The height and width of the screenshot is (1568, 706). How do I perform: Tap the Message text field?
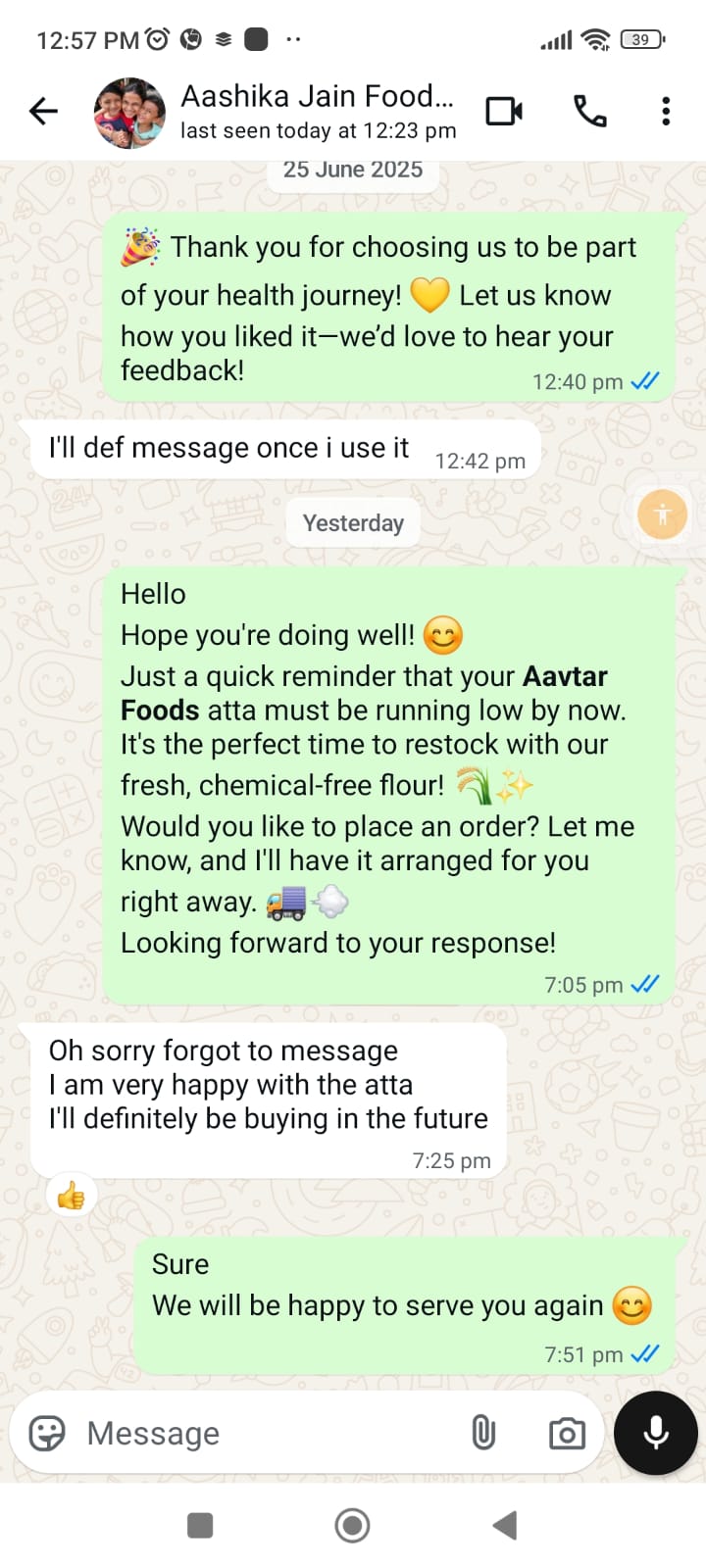[x=265, y=1434]
